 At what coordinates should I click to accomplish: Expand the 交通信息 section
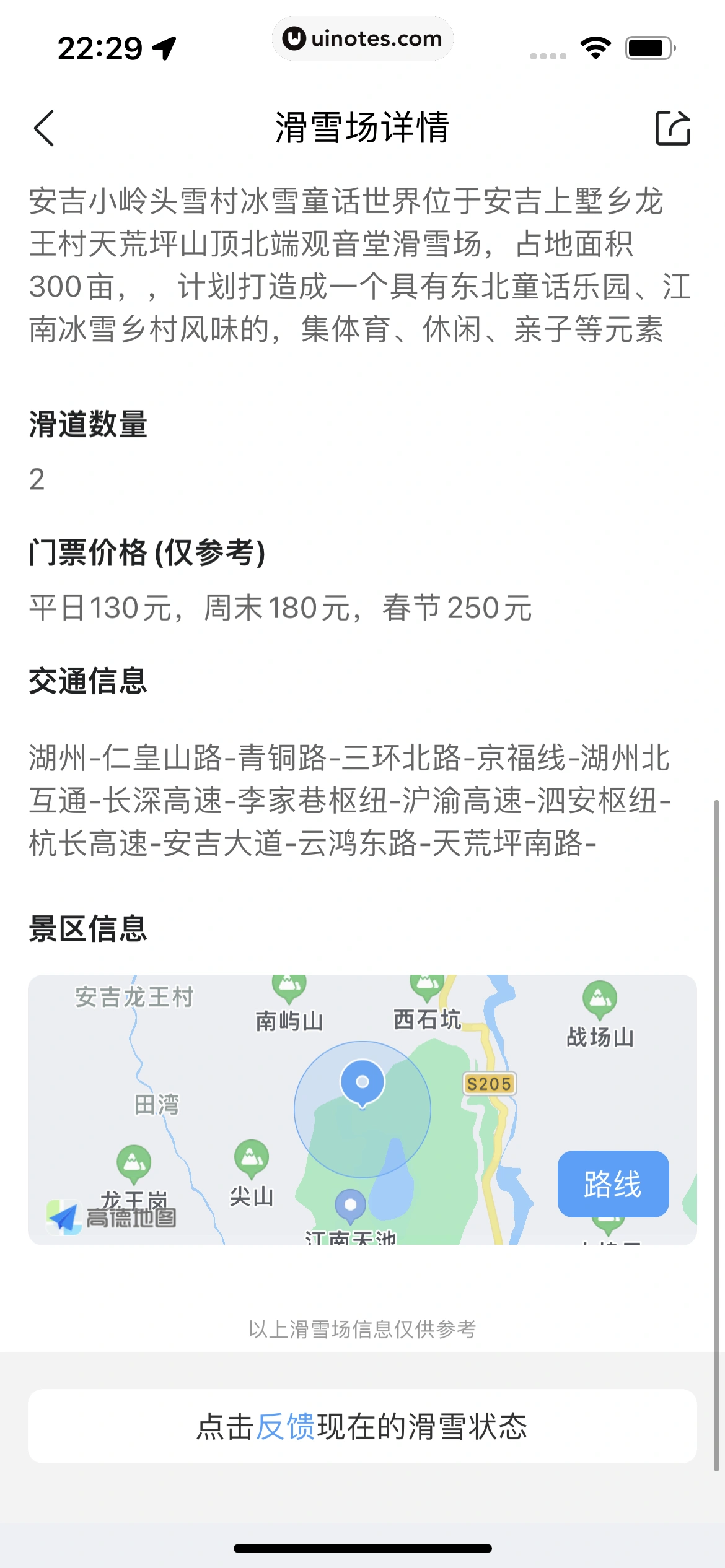pyautogui.click(x=87, y=680)
